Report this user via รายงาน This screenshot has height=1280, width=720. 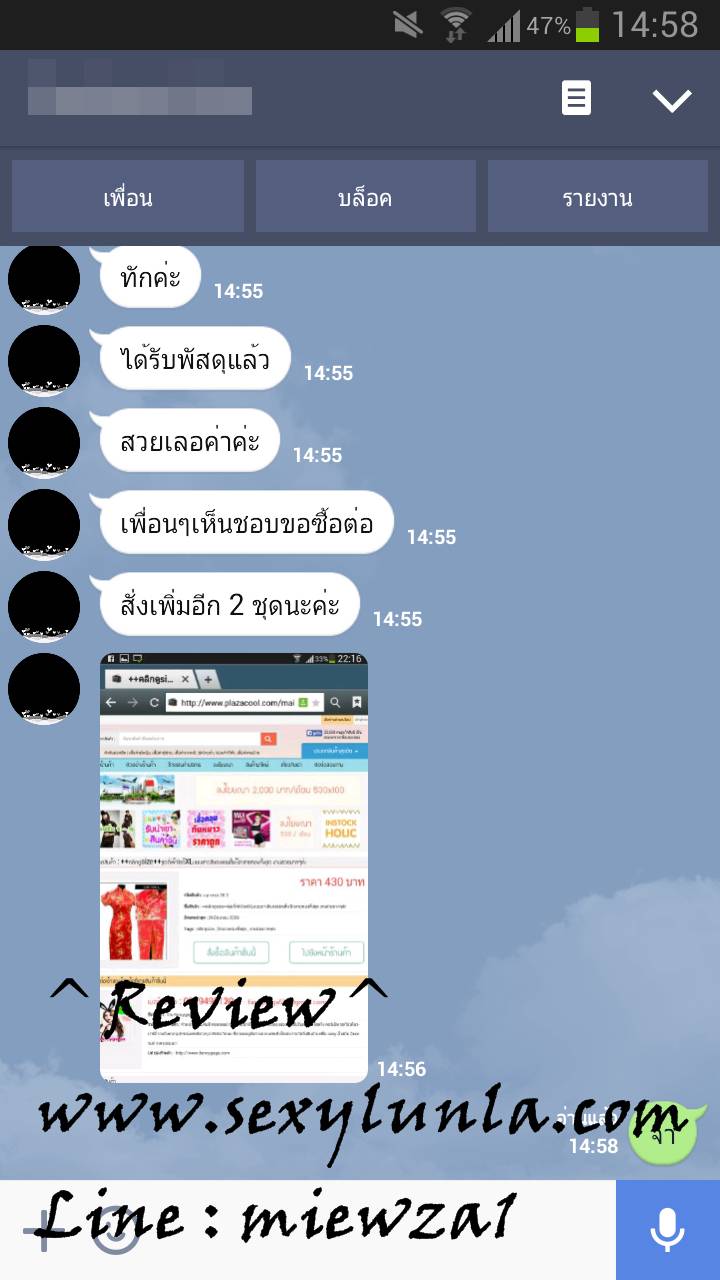(597, 197)
